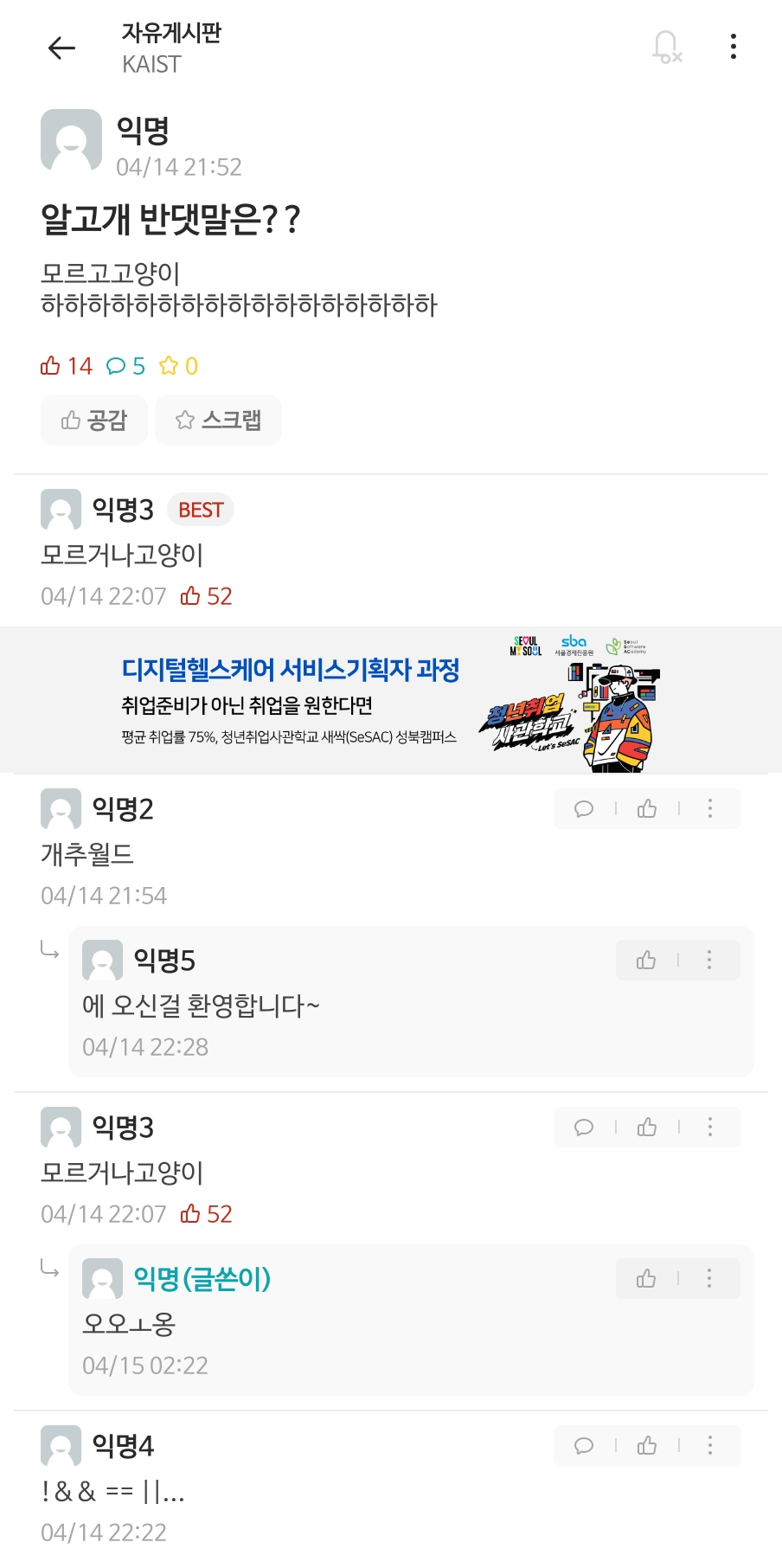The width and height of the screenshot is (782, 1568).
Task: Open more options on 익명2's comment
Action: 710,809
